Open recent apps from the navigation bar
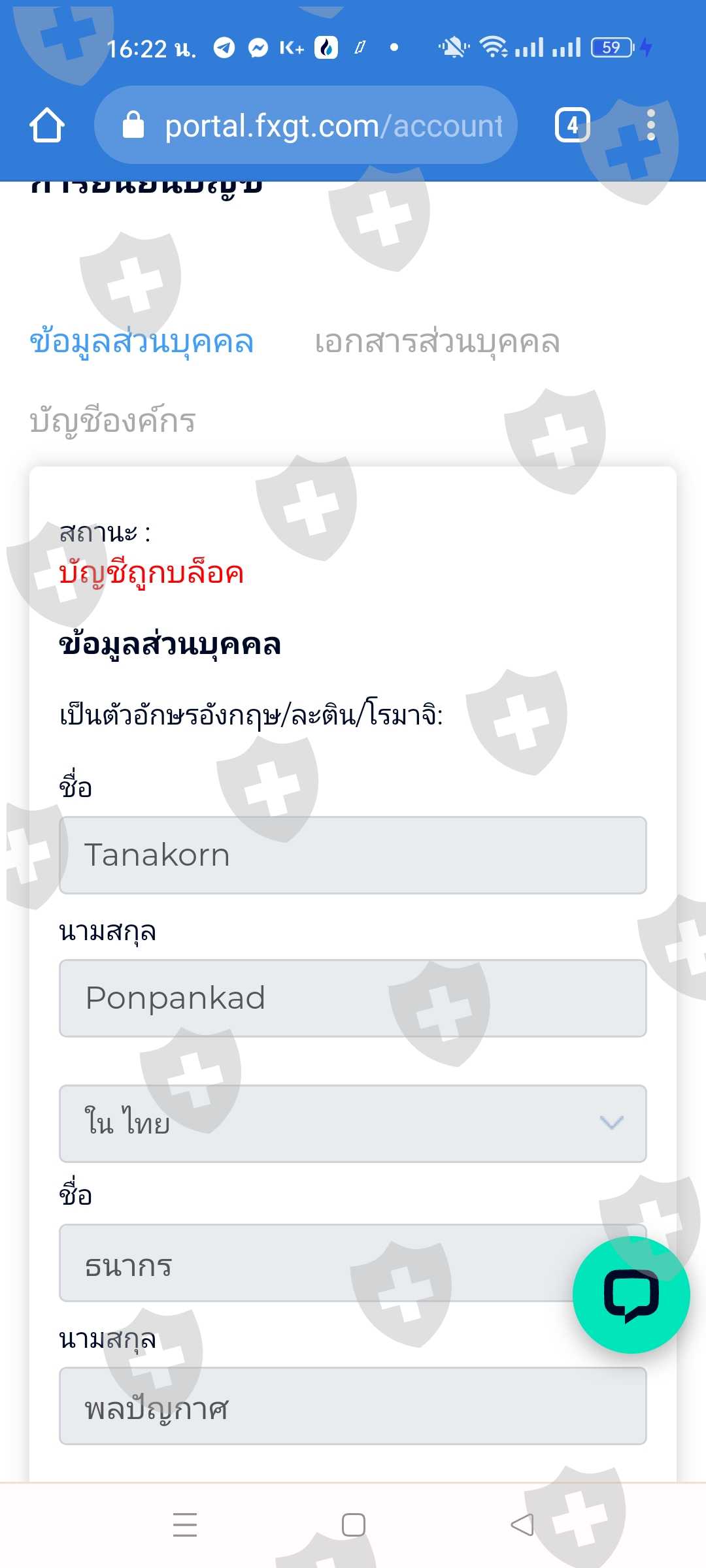The width and height of the screenshot is (706, 1568). click(185, 1525)
